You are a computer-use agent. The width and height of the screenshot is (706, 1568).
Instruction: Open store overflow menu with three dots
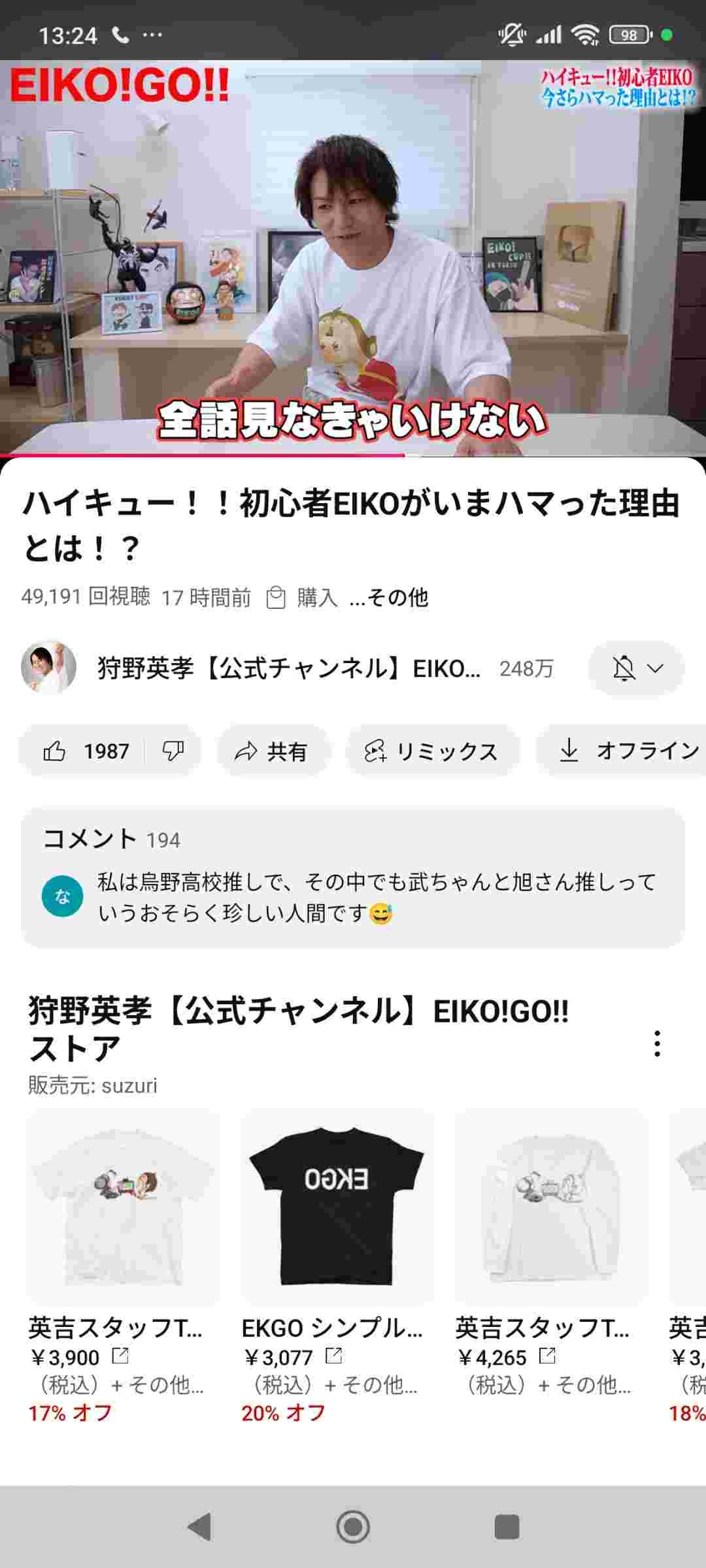point(657,1043)
